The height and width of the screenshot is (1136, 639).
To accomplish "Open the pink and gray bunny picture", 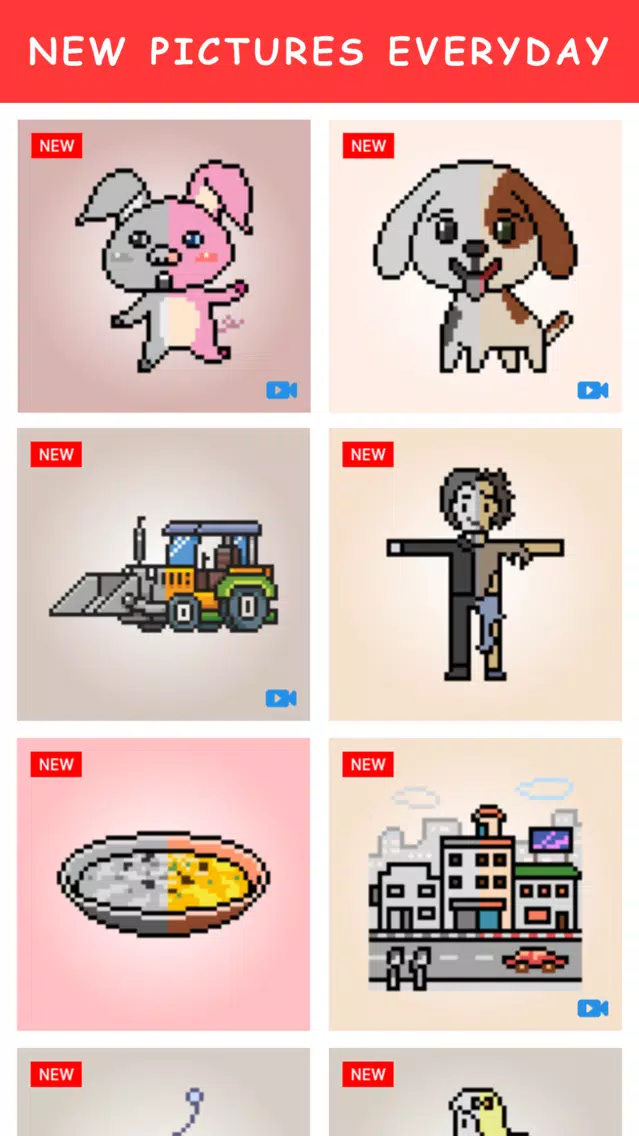I will coord(164,266).
